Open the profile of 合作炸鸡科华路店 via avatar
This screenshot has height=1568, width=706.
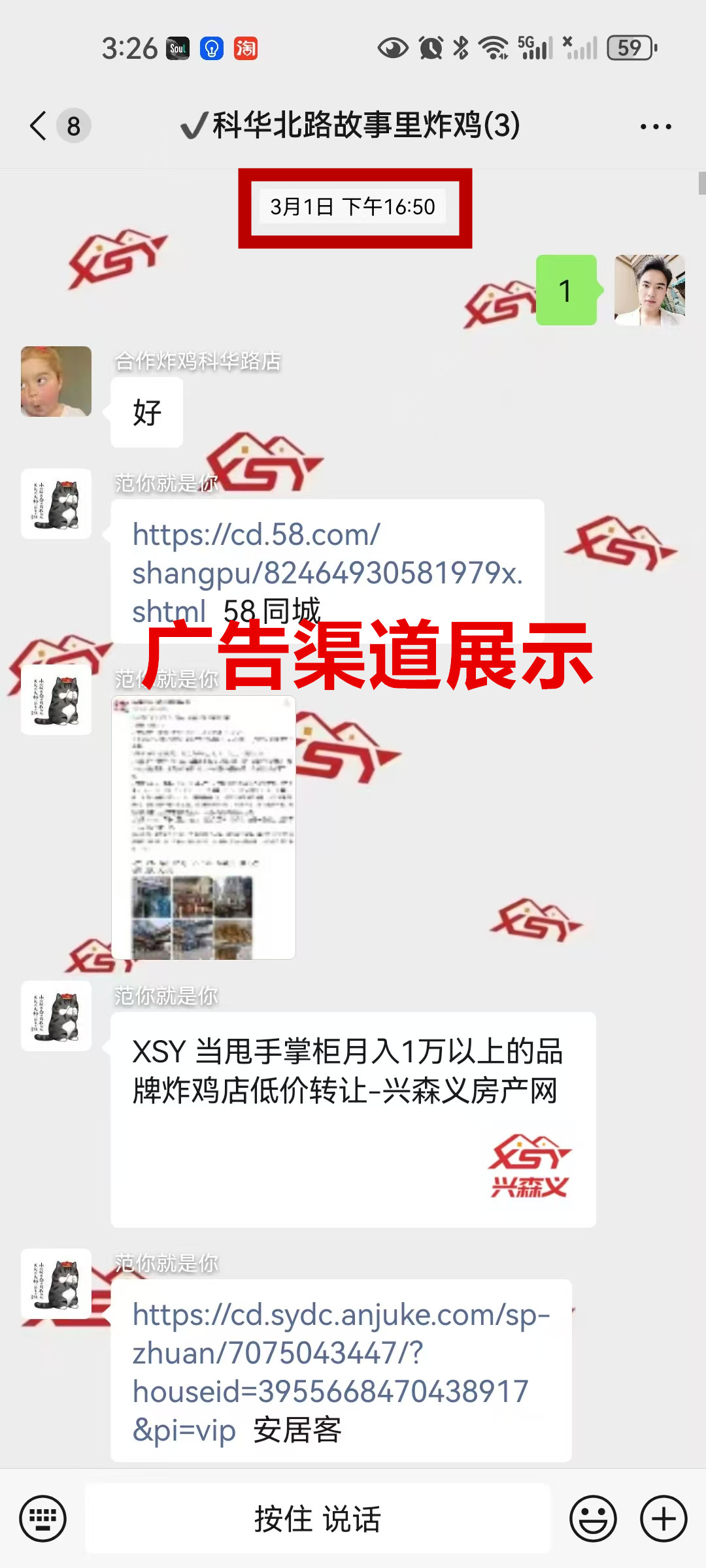(x=56, y=382)
